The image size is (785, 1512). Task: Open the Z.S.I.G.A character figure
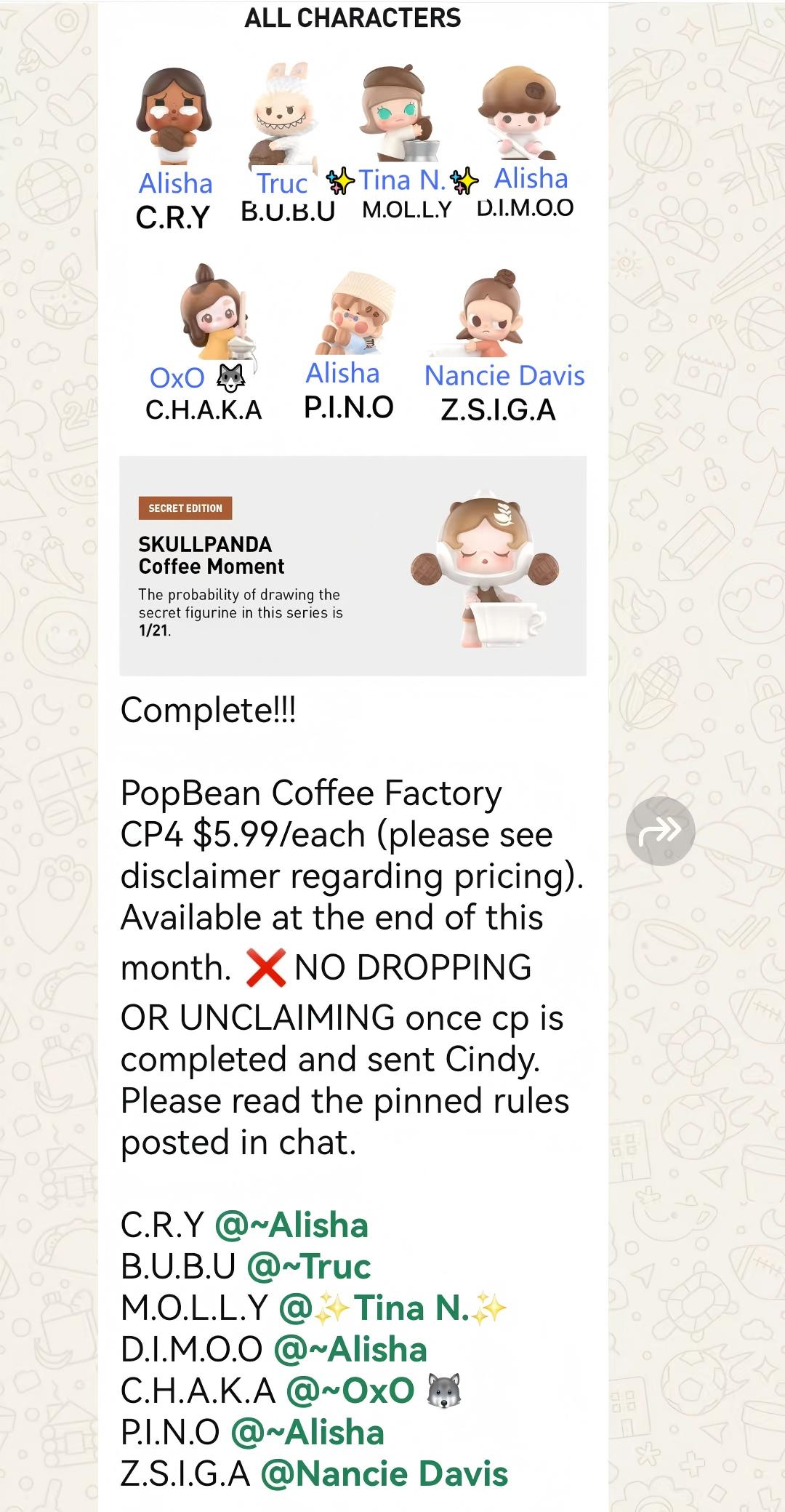click(x=498, y=313)
